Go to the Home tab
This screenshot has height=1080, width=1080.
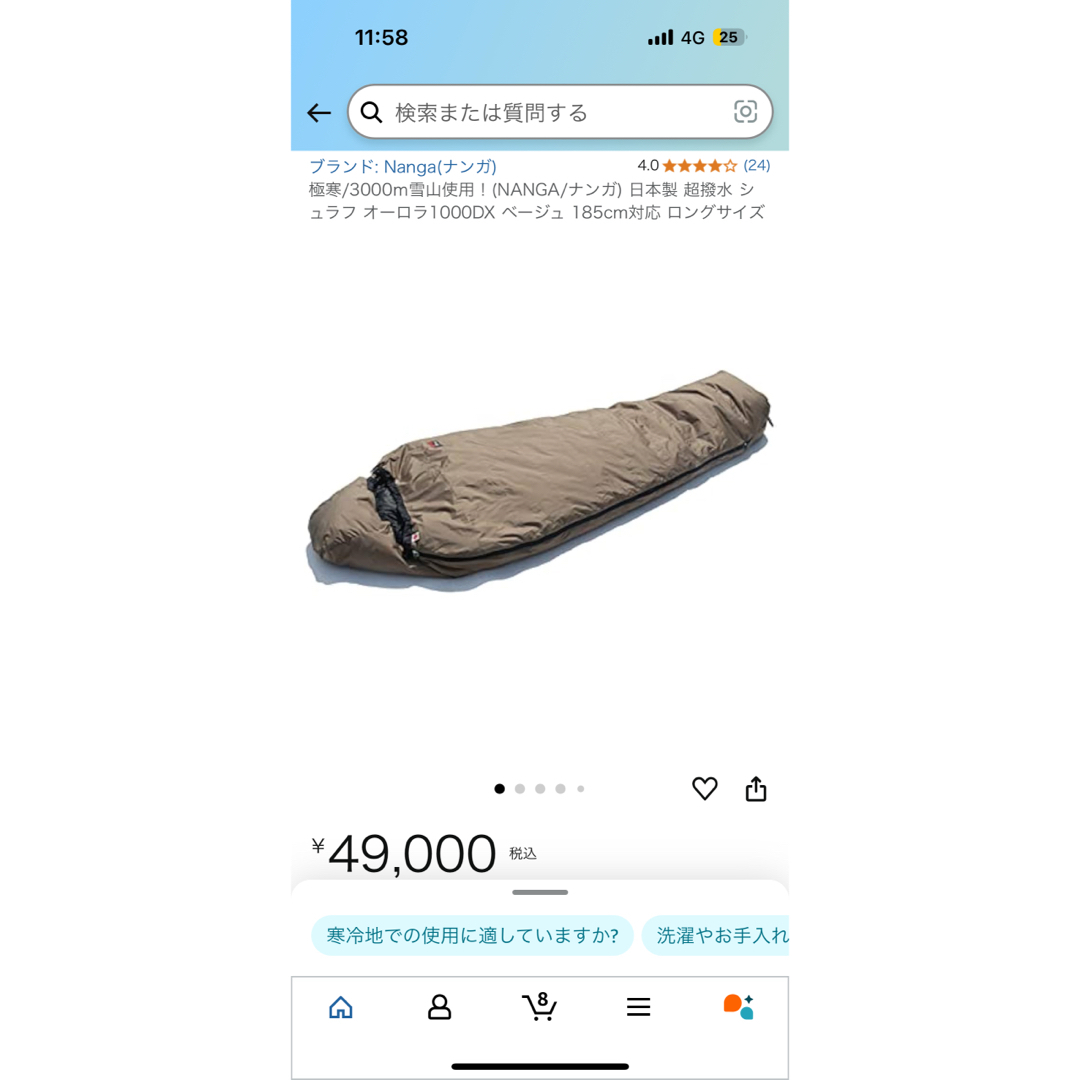[341, 1007]
